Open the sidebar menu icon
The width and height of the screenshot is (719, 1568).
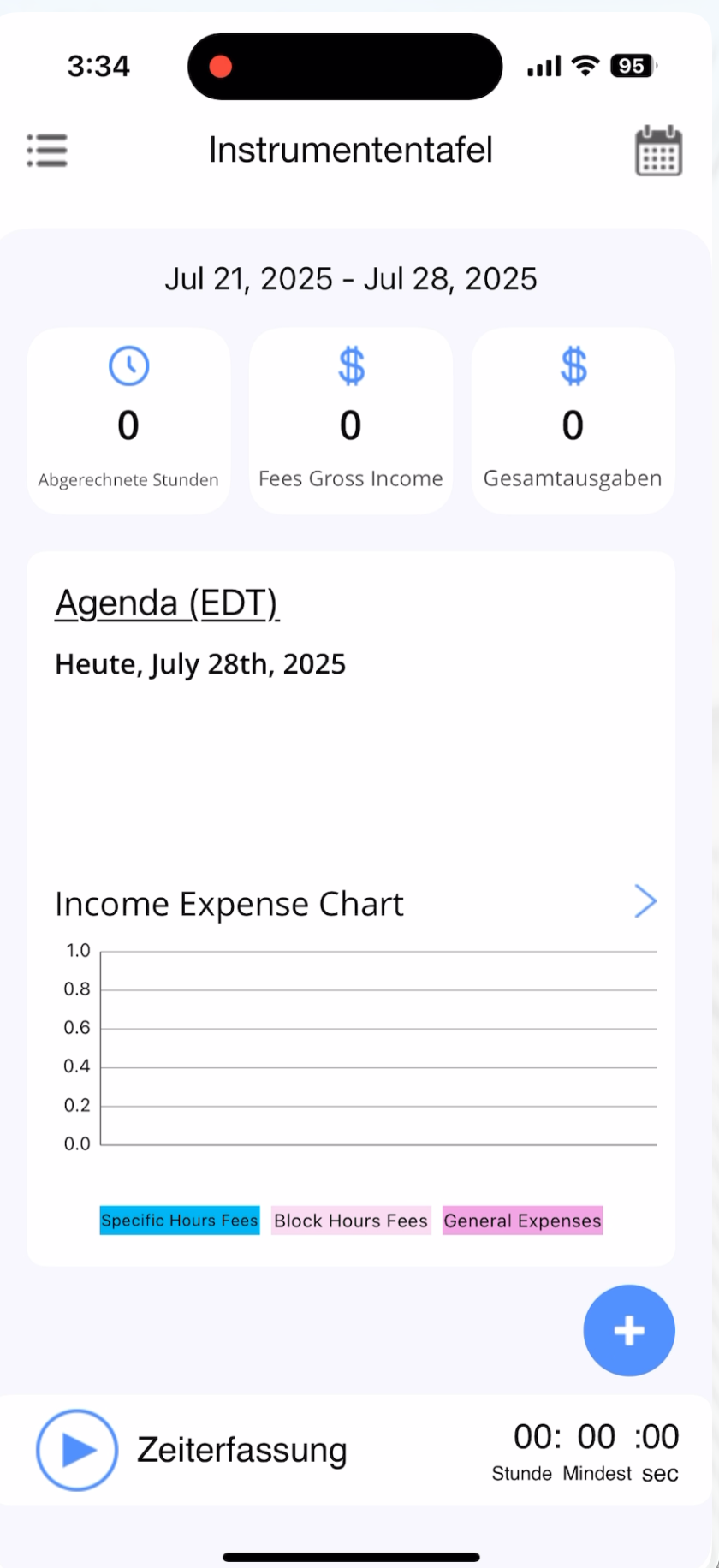pos(47,150)
